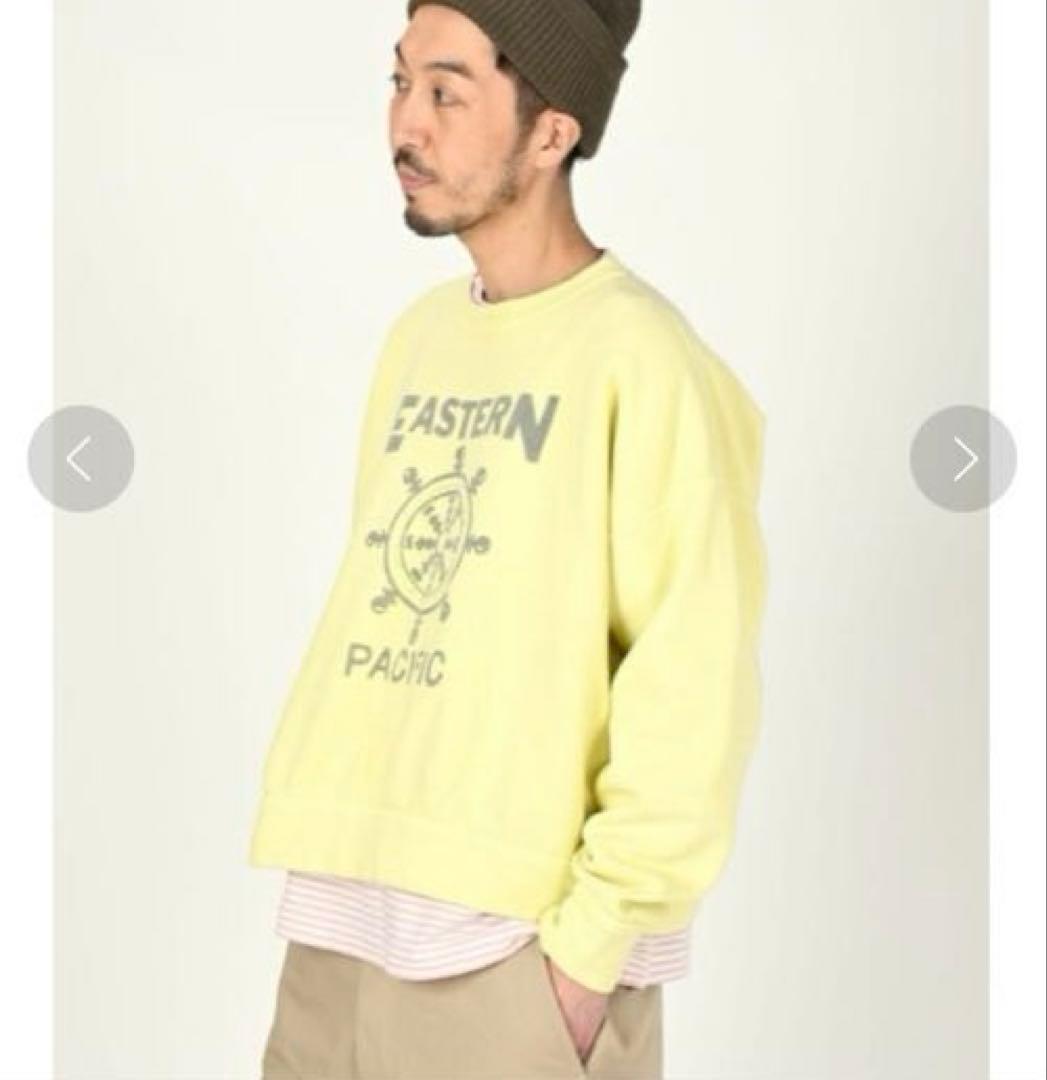Screen dimensions: 1047x1080
Task: Show the previous product photo
Action: point(81,459)
